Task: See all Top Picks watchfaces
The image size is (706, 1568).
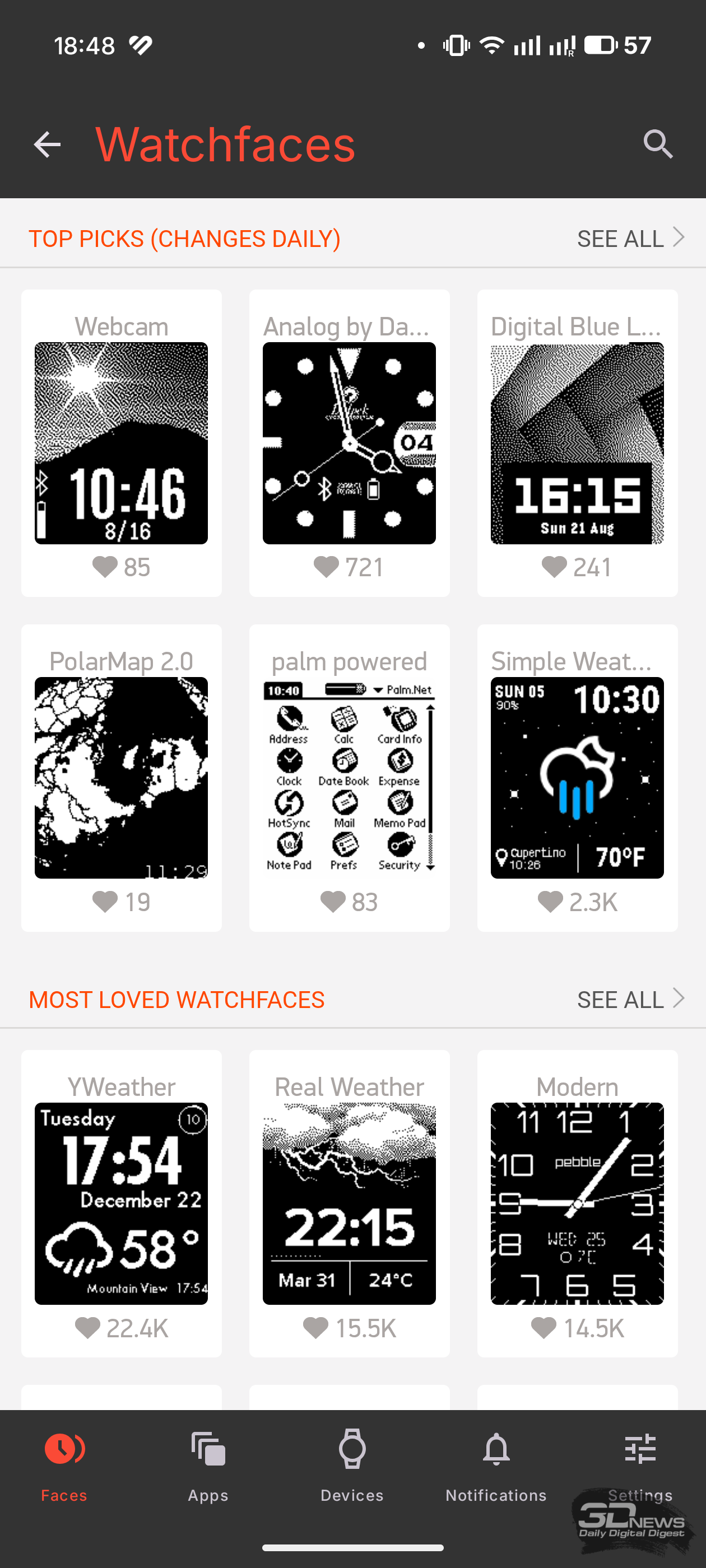Action: click(630, 238)
